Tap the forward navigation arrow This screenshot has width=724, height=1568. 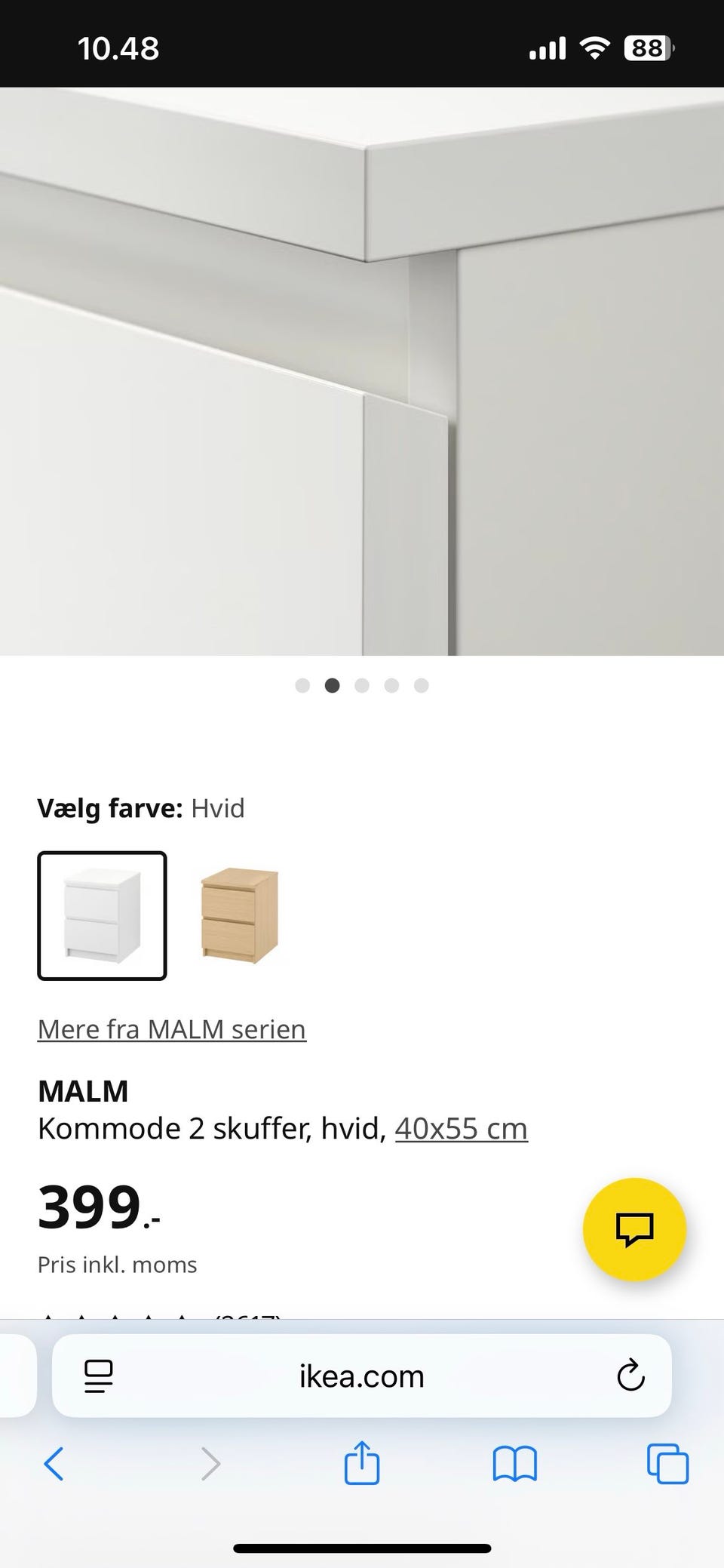(210, 1465)
